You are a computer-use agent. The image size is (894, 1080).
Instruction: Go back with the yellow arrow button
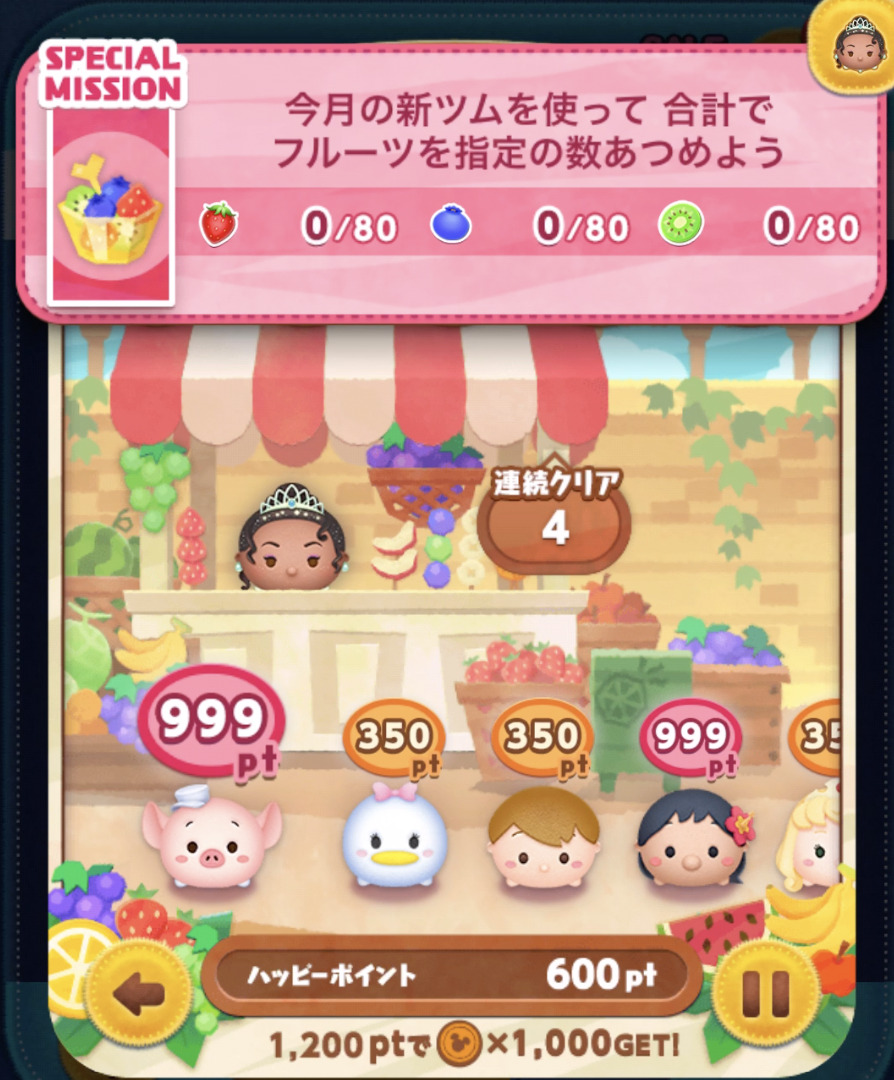(x=138, y=993)
